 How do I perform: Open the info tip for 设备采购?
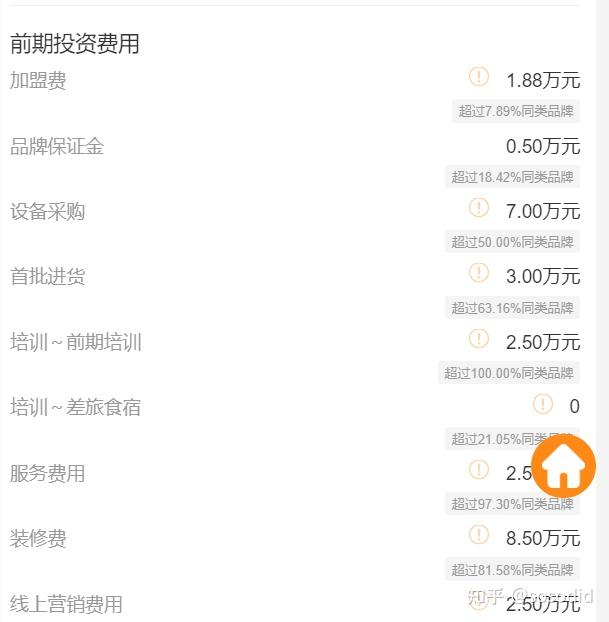tap(479, 208)
